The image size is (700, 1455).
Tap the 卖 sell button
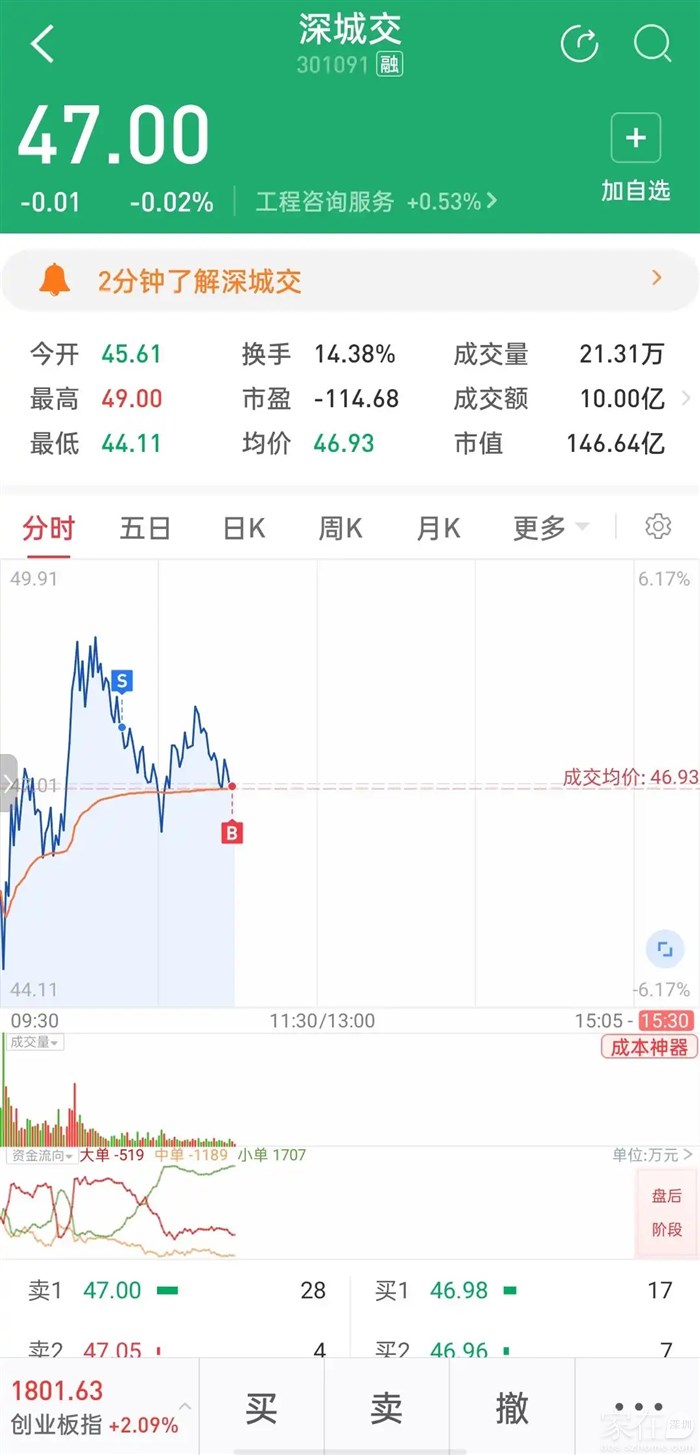pos(386,1408)
